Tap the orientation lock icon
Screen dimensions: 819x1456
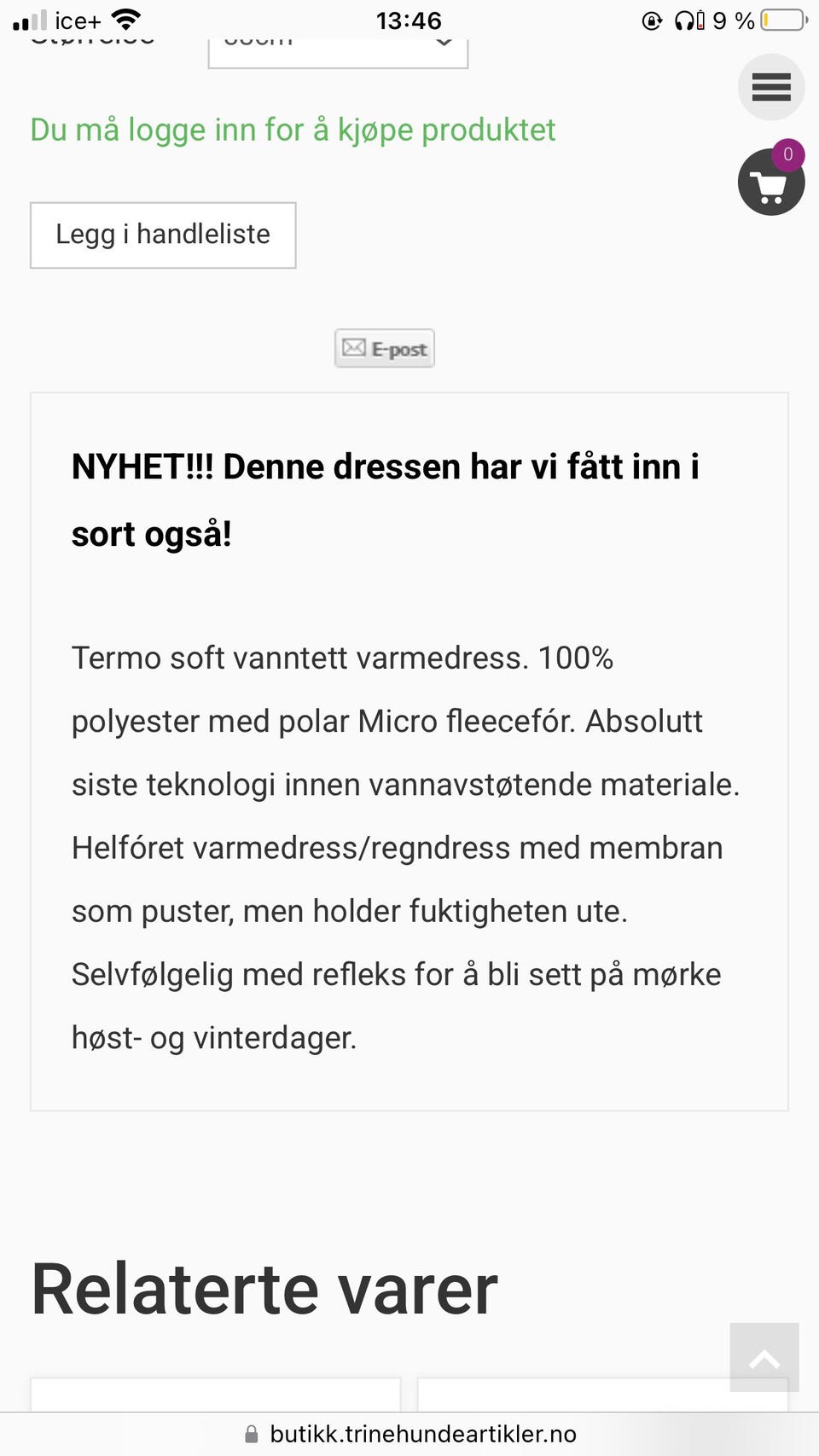651,20
